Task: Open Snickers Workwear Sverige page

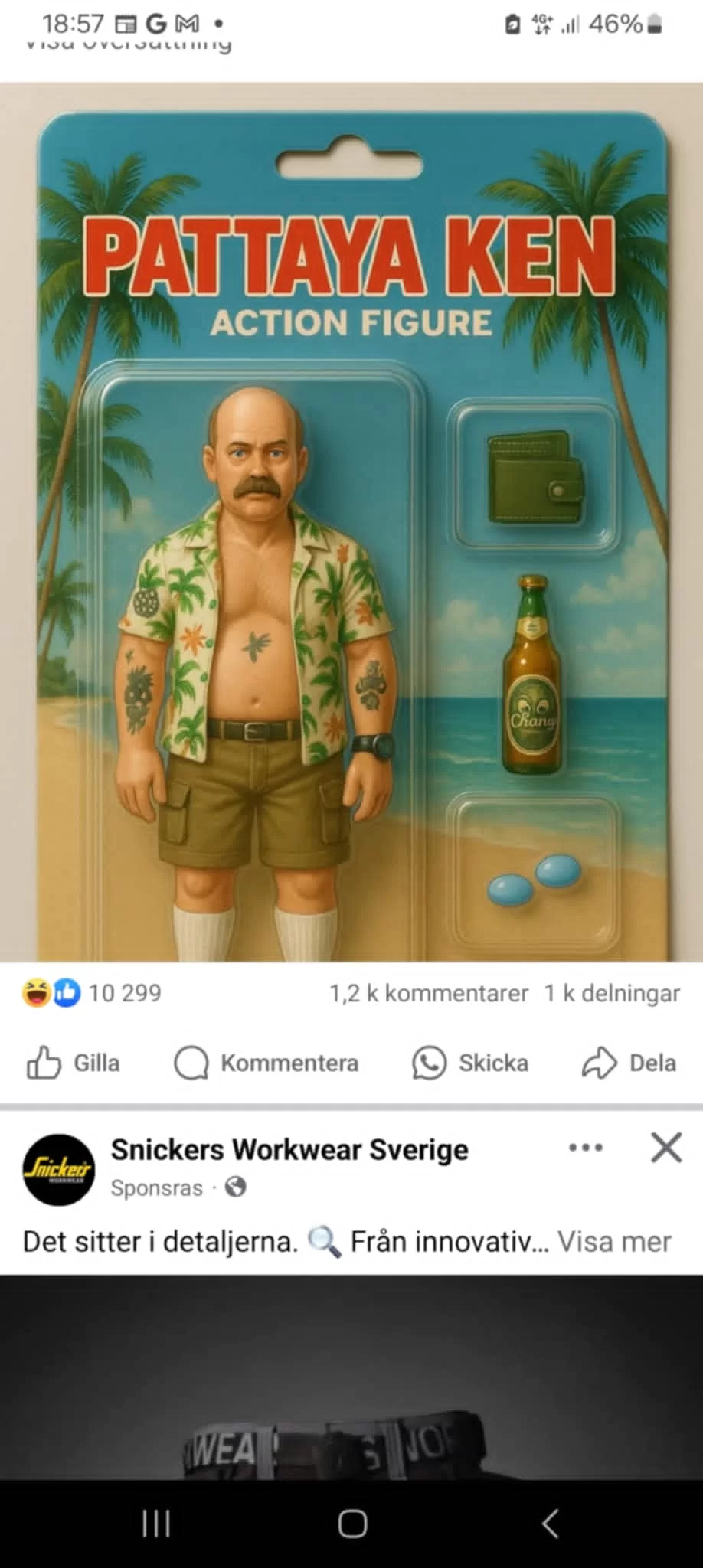Action: tap(289, 1149)
